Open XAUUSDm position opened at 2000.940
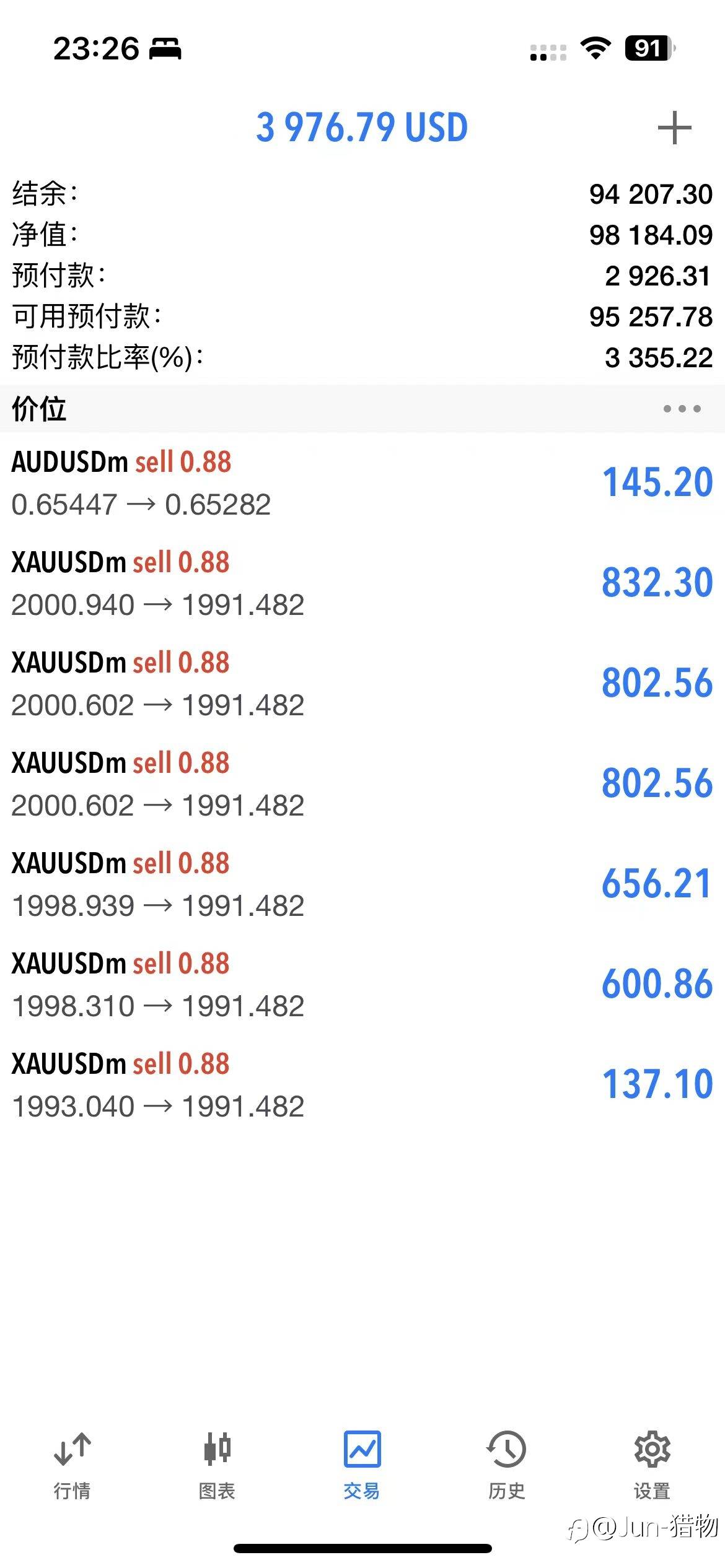Image resolution: width=725 pixels, height=1568 pixels. [x=362, y=583]
